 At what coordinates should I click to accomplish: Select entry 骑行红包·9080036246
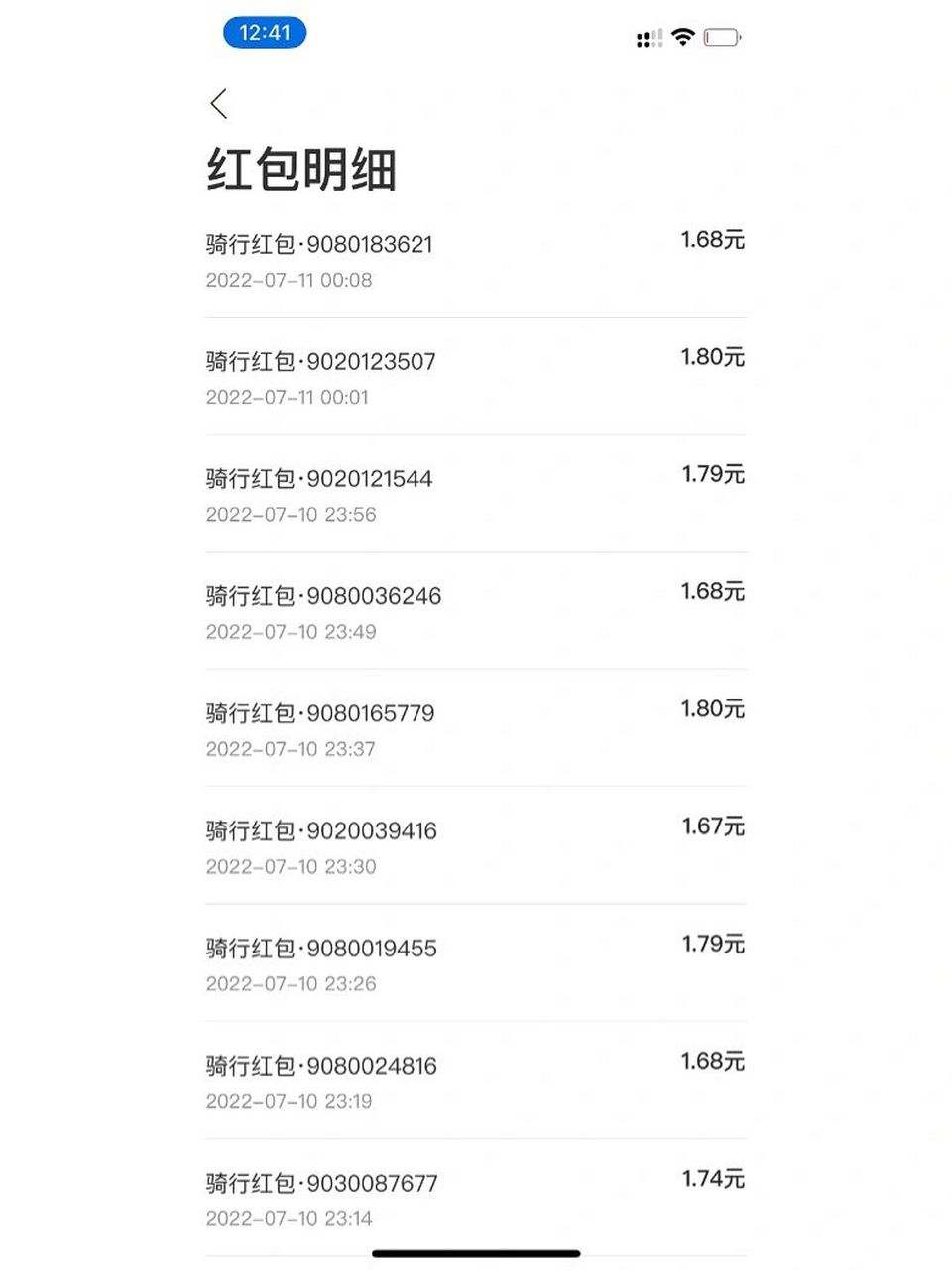(319, 595)
